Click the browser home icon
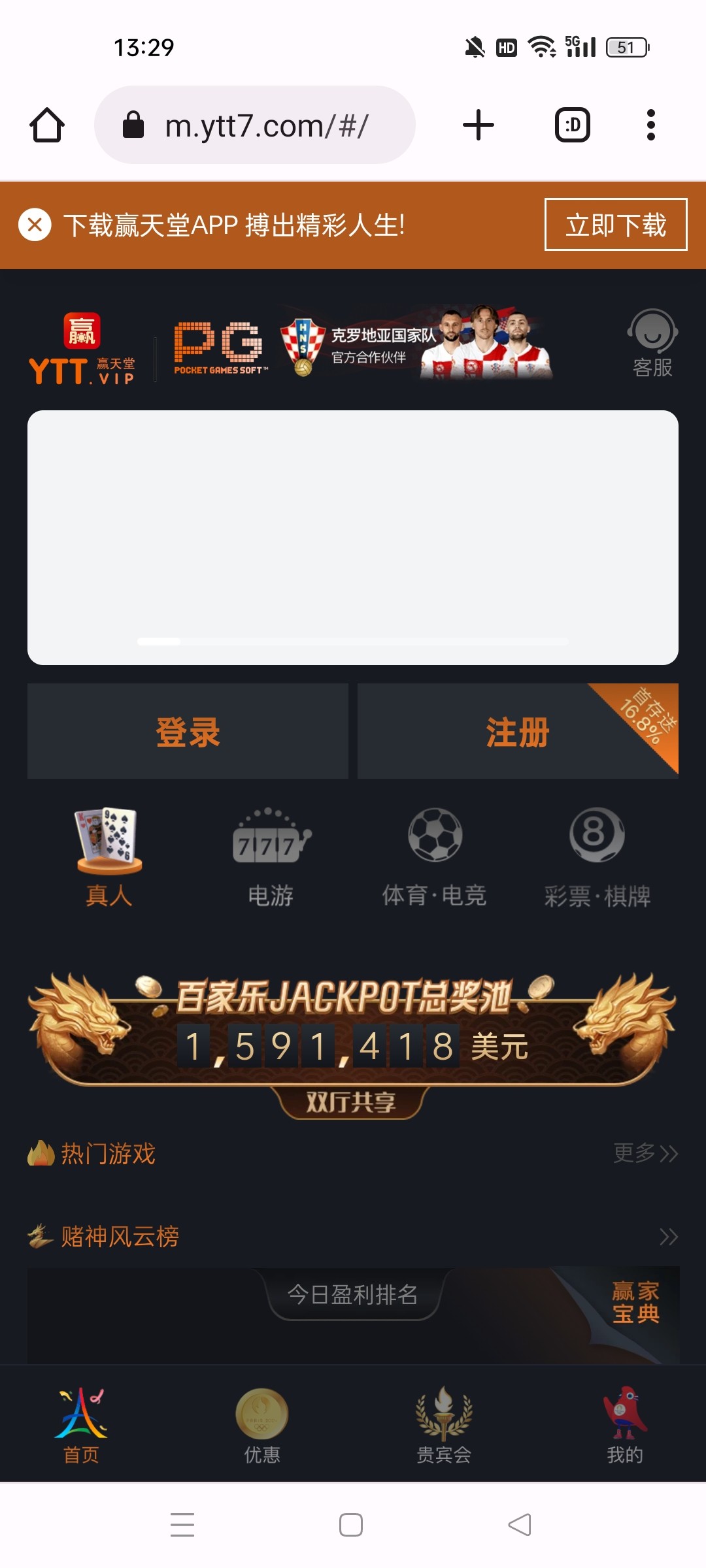 [46, 124]
